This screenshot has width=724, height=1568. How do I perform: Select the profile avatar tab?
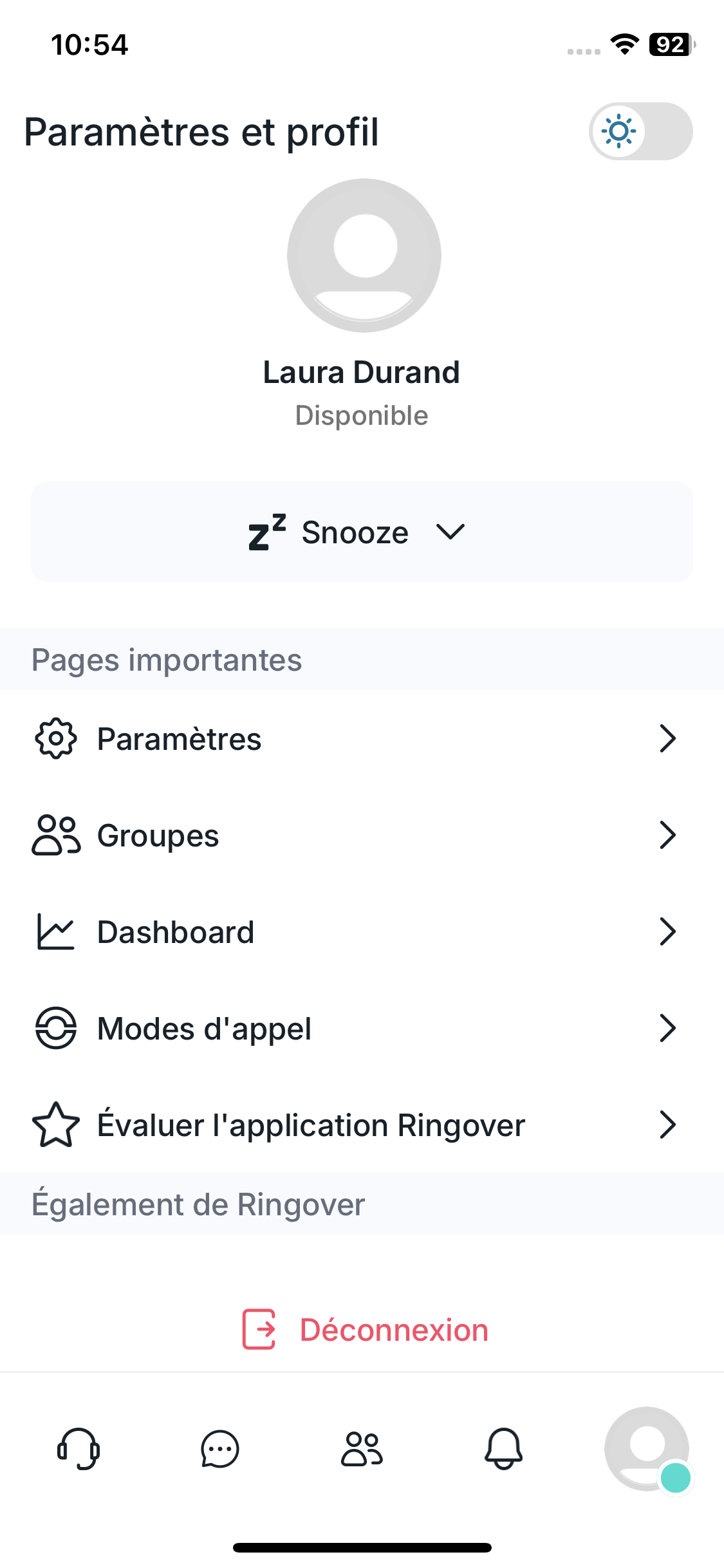(x=647, y=1449)
